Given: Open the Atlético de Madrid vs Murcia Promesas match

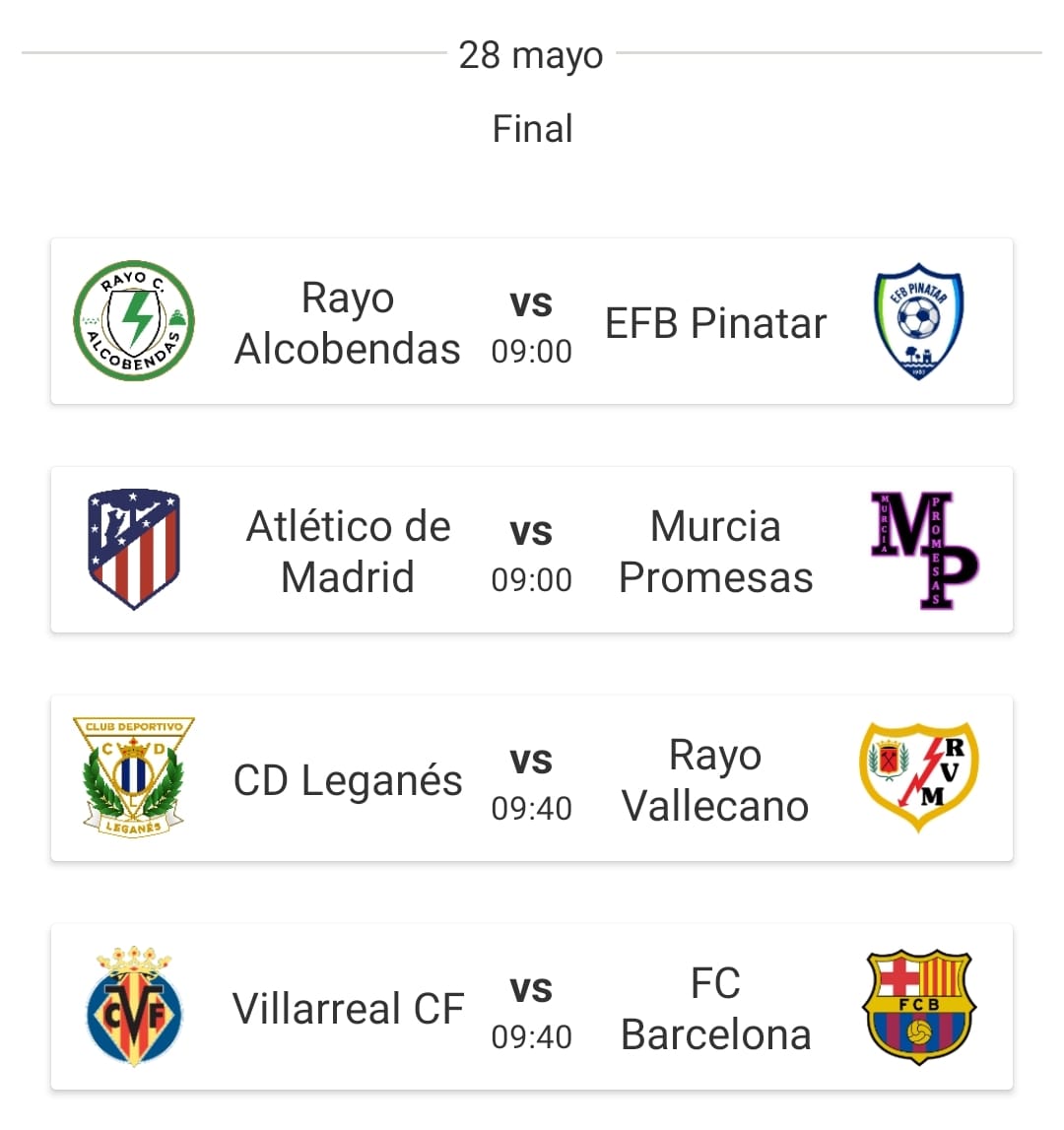Looking at the screenshot, I should click(x=531, y=551).
